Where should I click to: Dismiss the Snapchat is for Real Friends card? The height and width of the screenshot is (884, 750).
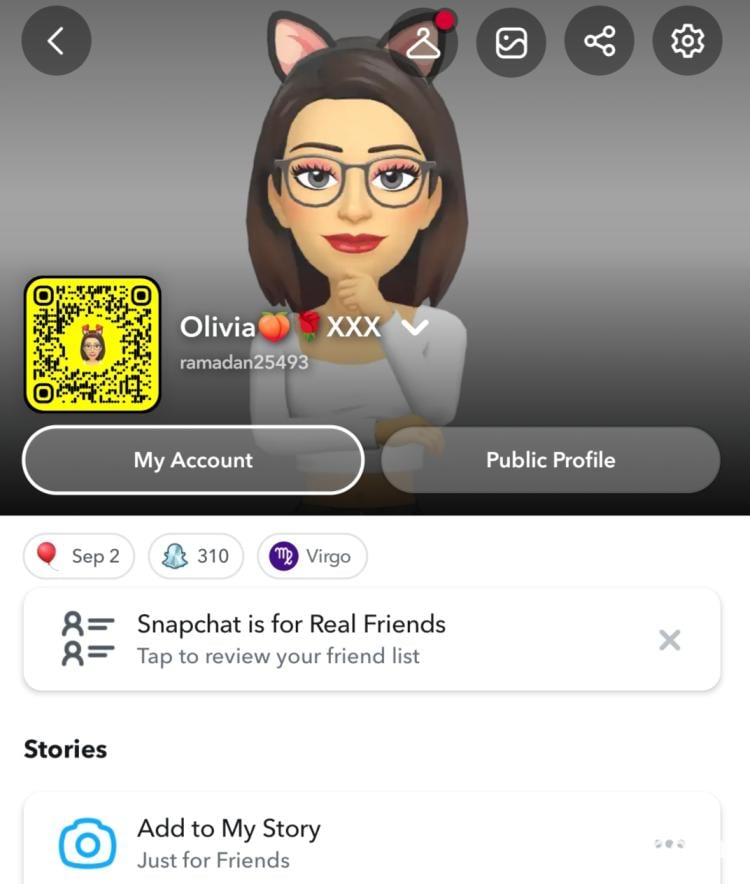click(x=670, y=640)
